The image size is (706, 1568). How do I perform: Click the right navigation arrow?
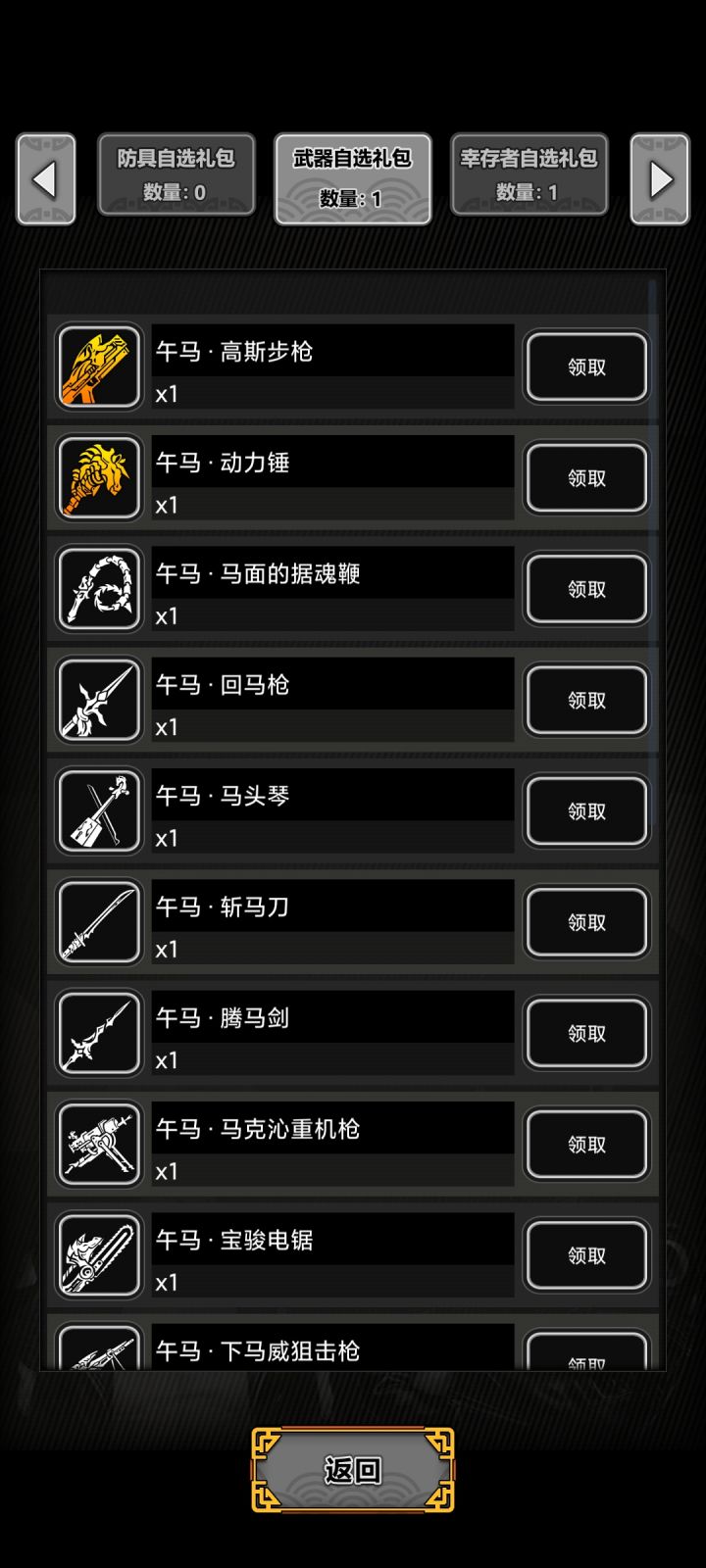tap(660, 179)
